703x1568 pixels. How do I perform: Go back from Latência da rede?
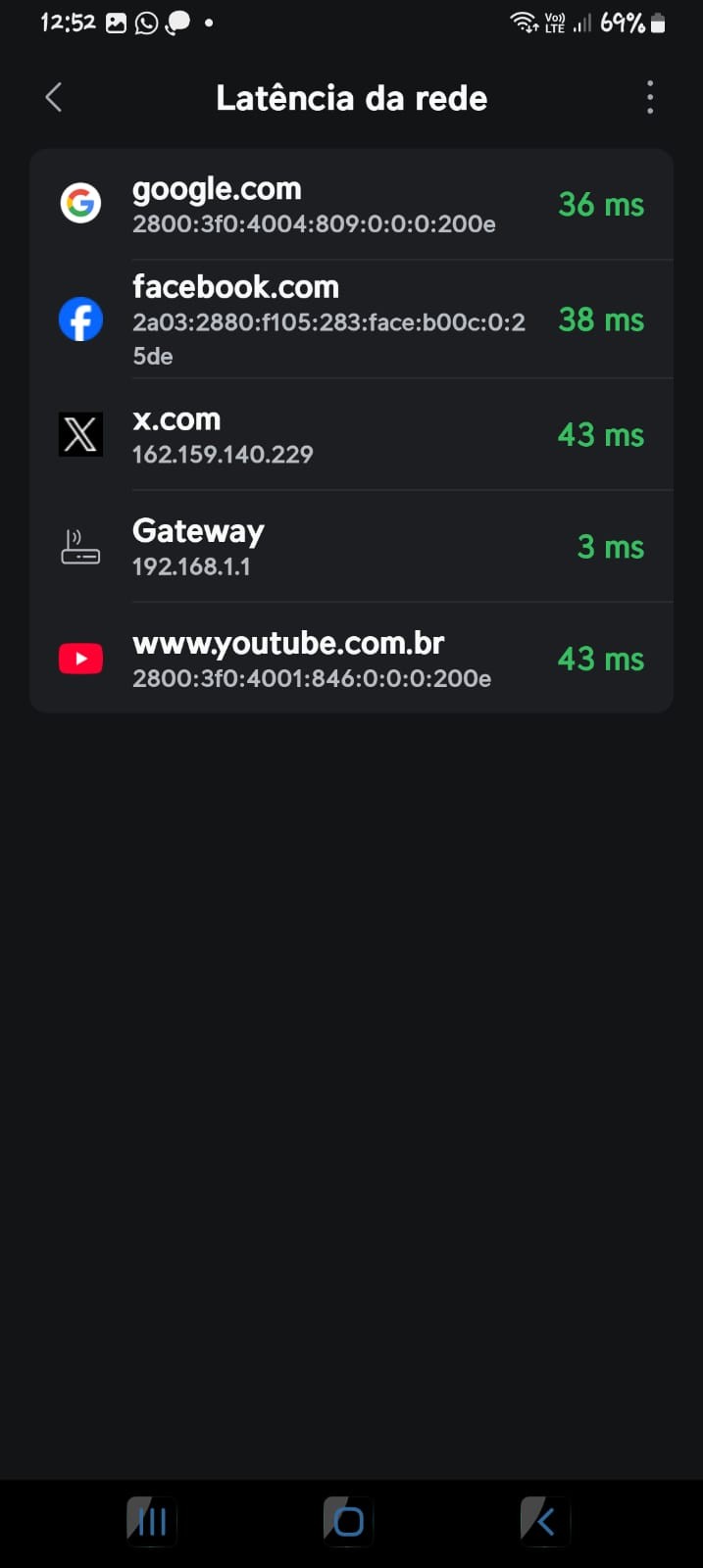(54, 97)
